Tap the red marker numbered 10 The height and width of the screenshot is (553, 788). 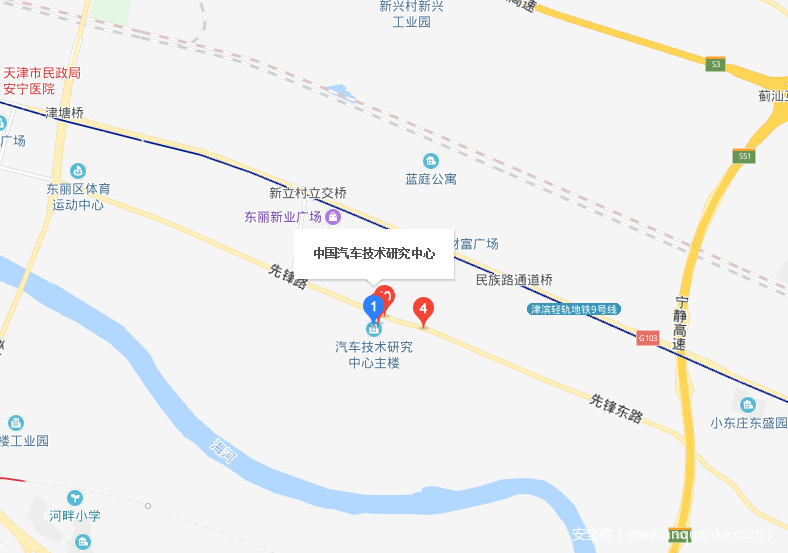(x=387, y=295)
